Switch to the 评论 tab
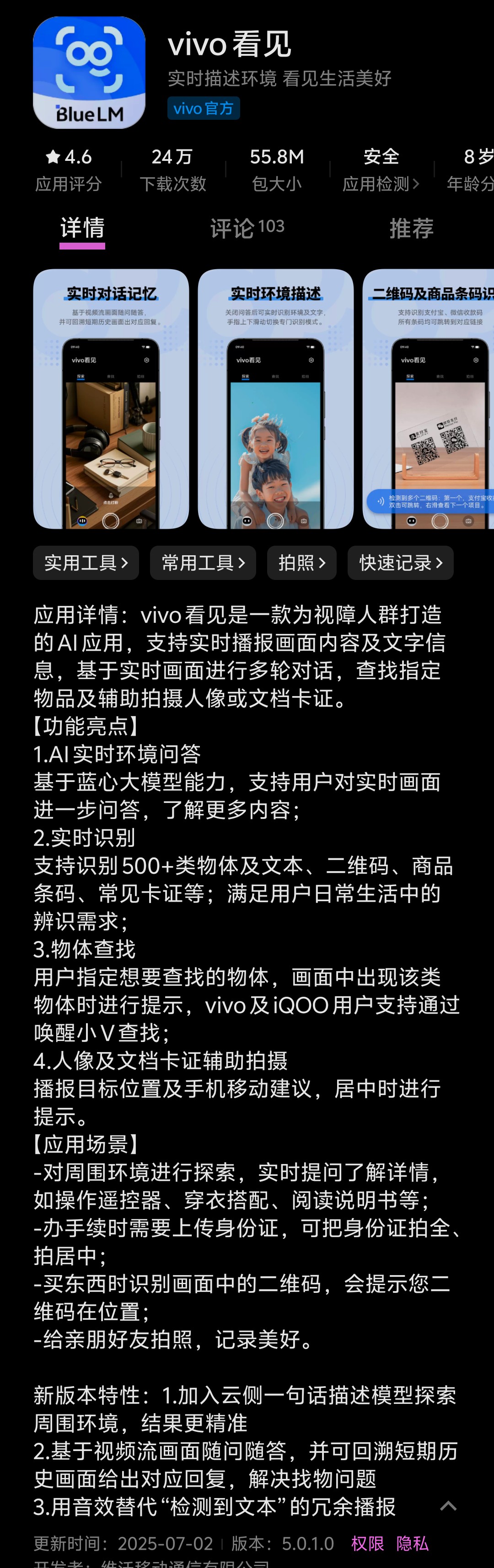494x1568 pixels. (247, 228)
